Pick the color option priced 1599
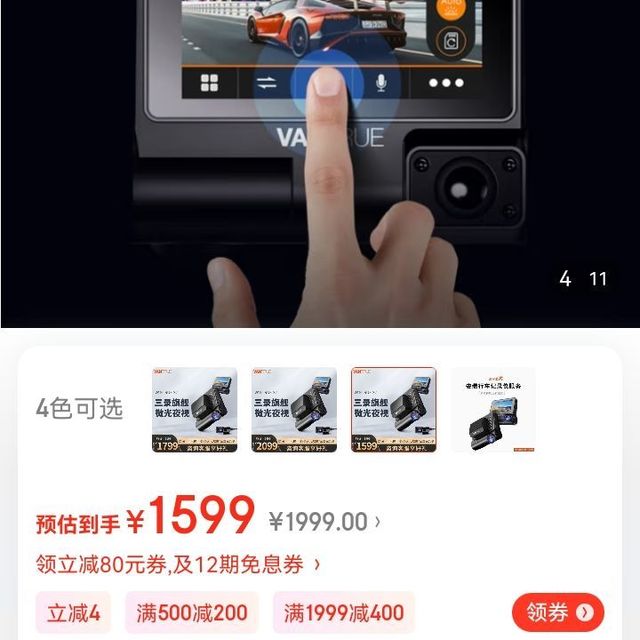The width and height of the screenshot is (640, 640). click(393, 410)
